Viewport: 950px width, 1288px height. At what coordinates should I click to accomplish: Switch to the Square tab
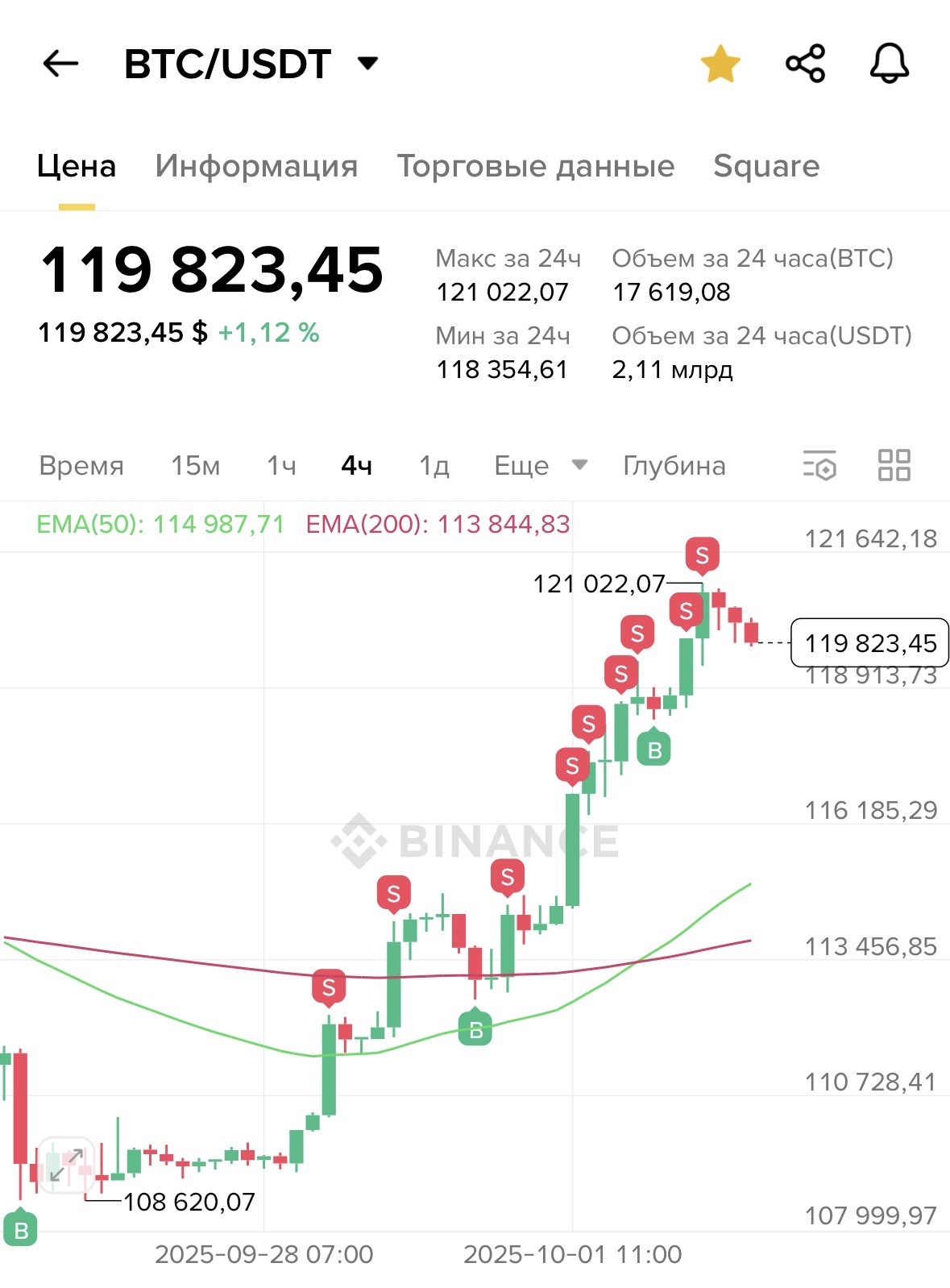(x=765, y=166)
